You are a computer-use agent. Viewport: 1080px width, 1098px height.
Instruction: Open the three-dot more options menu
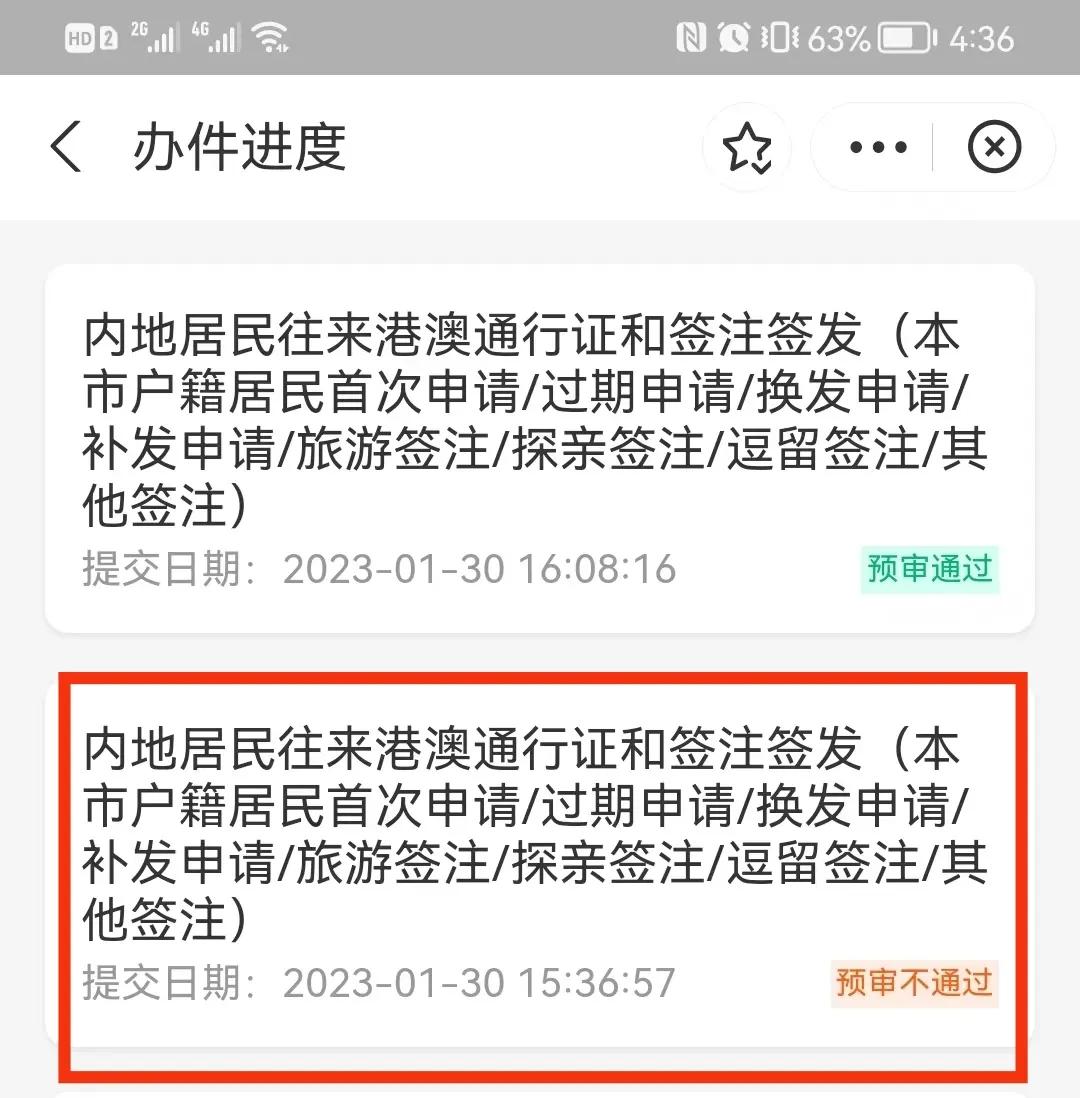878,147
